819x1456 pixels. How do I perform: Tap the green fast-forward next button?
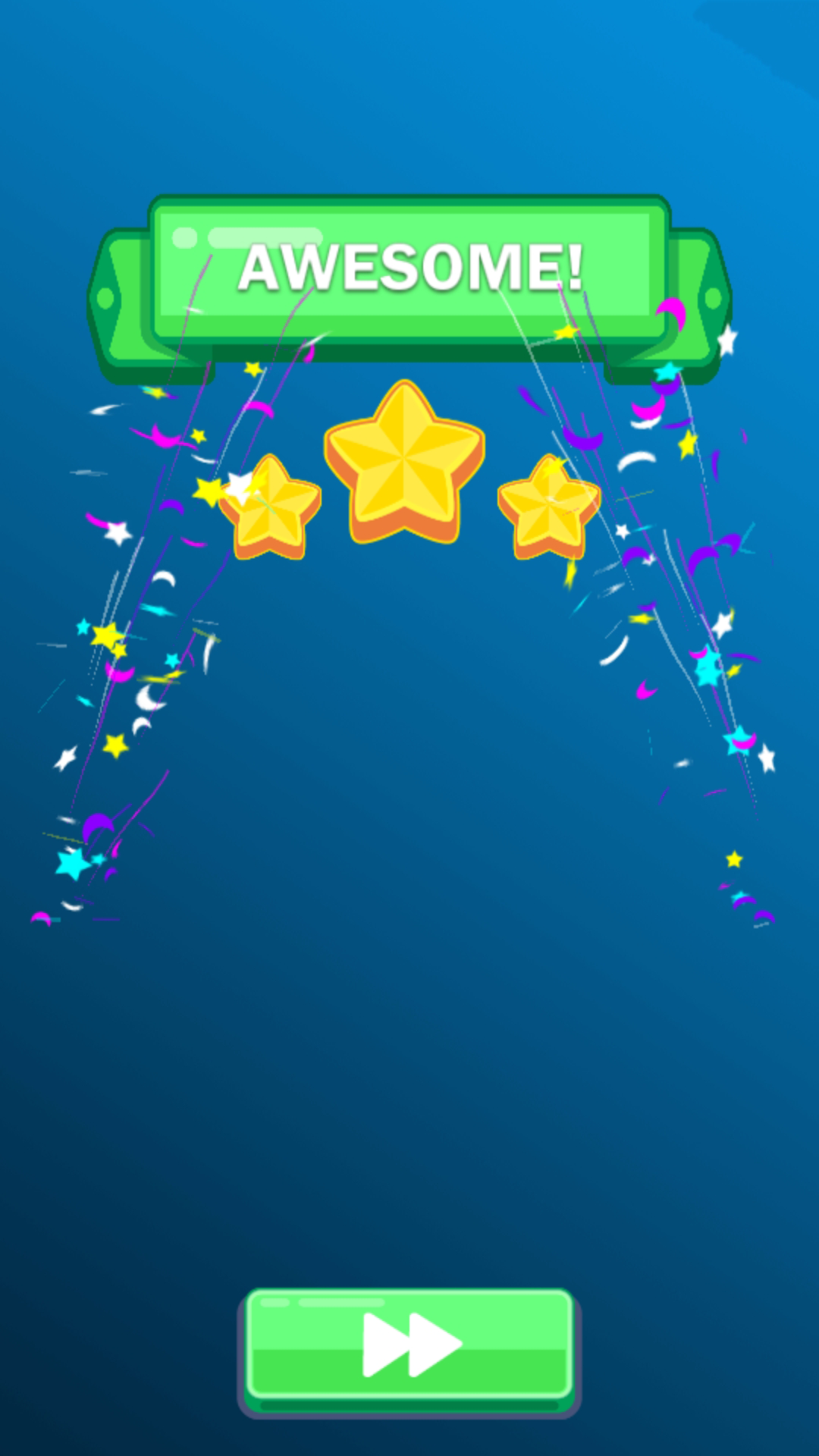pos(409,1345)
